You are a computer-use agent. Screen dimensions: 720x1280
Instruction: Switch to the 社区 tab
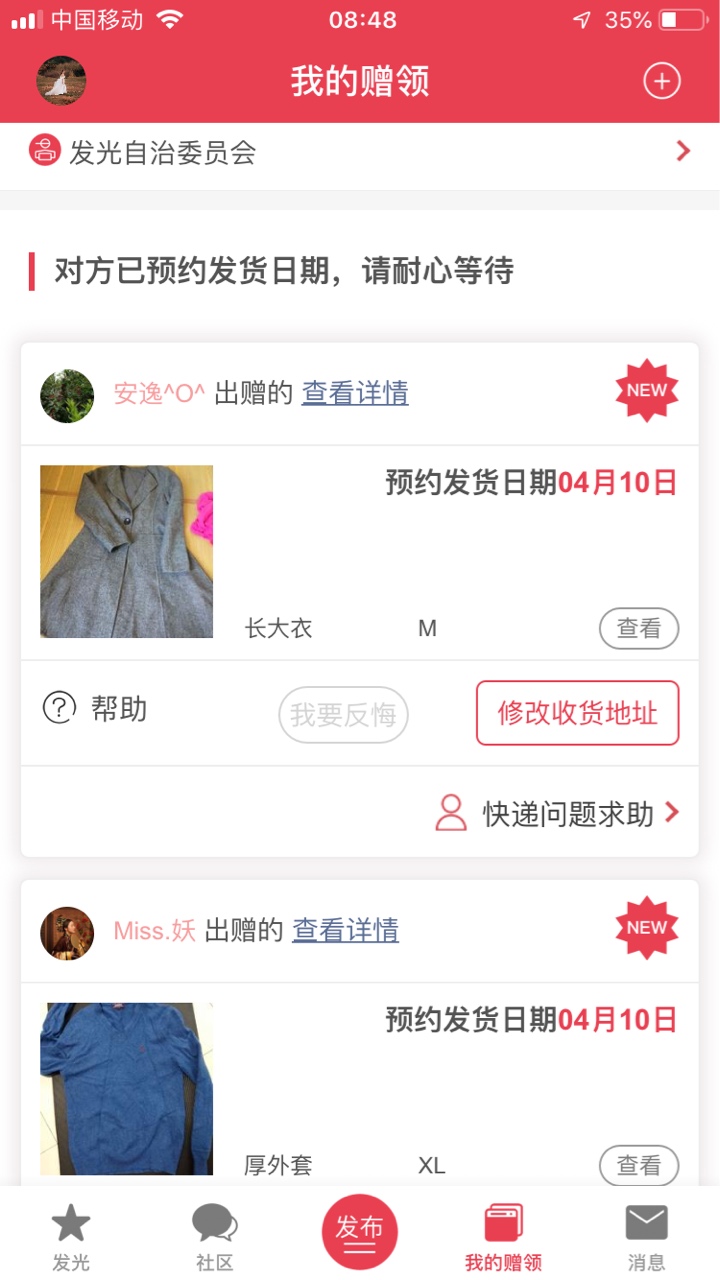(x=215, y=1237)
